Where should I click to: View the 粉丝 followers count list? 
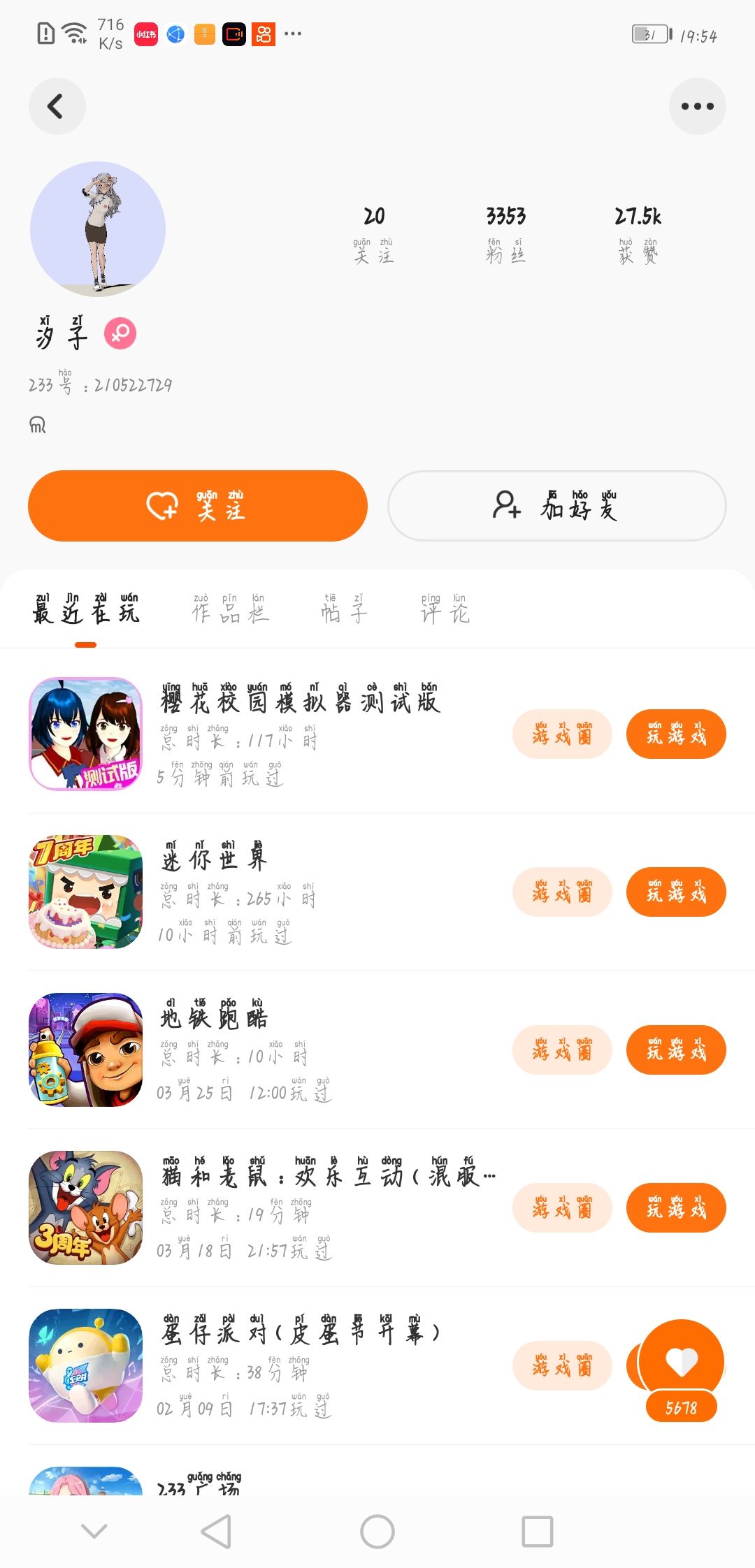(505, 234)
